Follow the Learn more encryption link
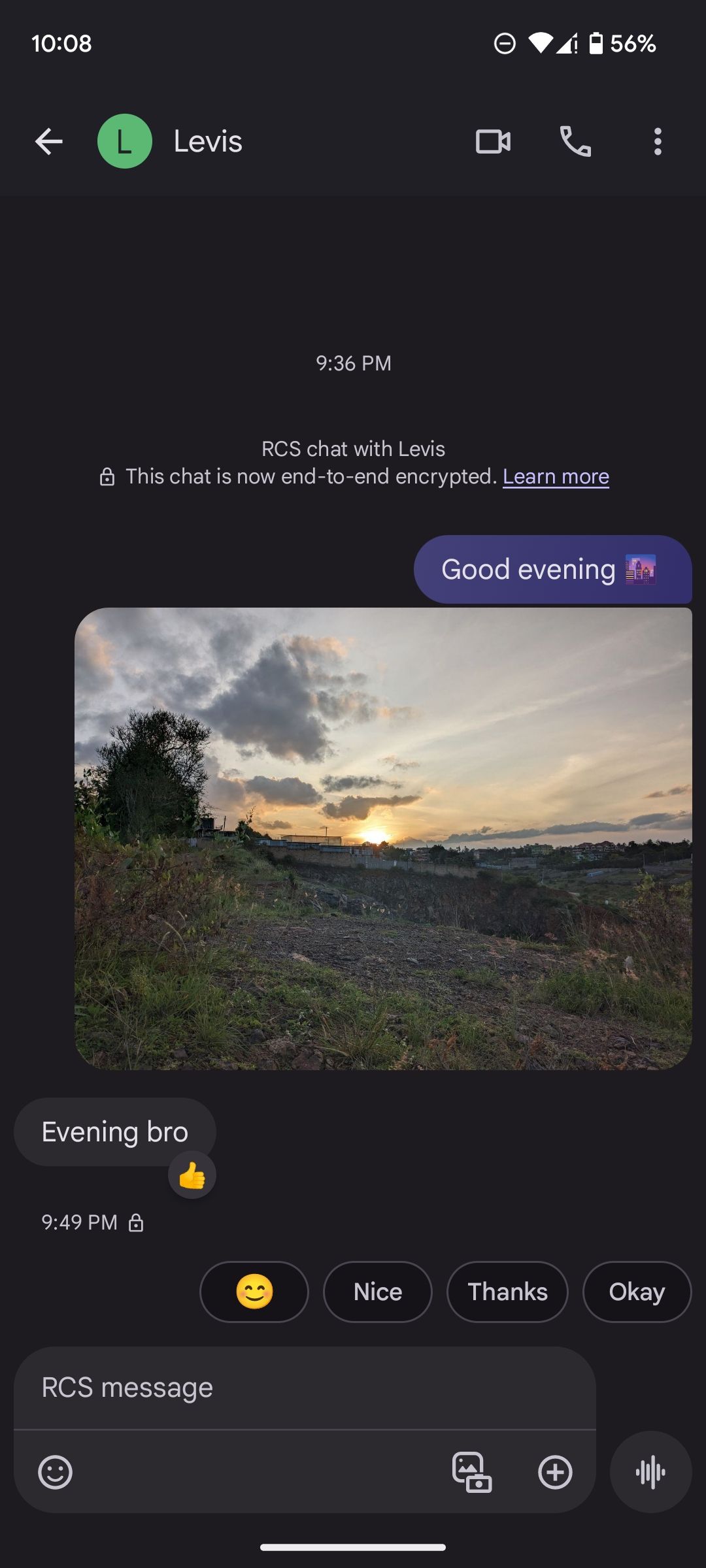This screenshot has height=1568, width=706. tap(556, 476)
